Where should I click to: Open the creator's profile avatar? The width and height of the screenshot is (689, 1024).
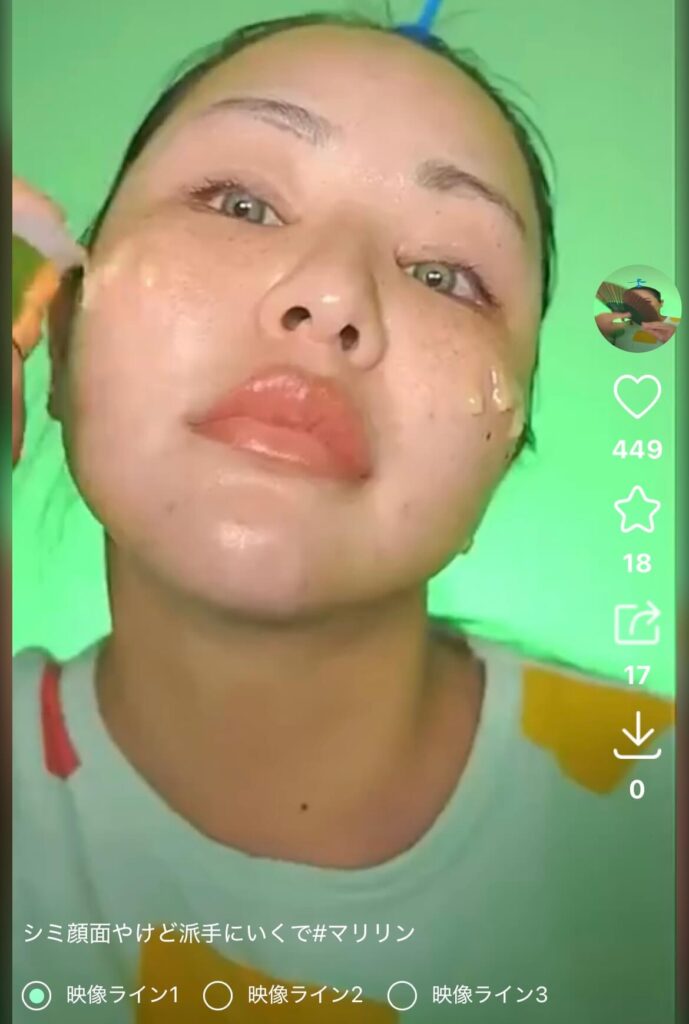637,309
